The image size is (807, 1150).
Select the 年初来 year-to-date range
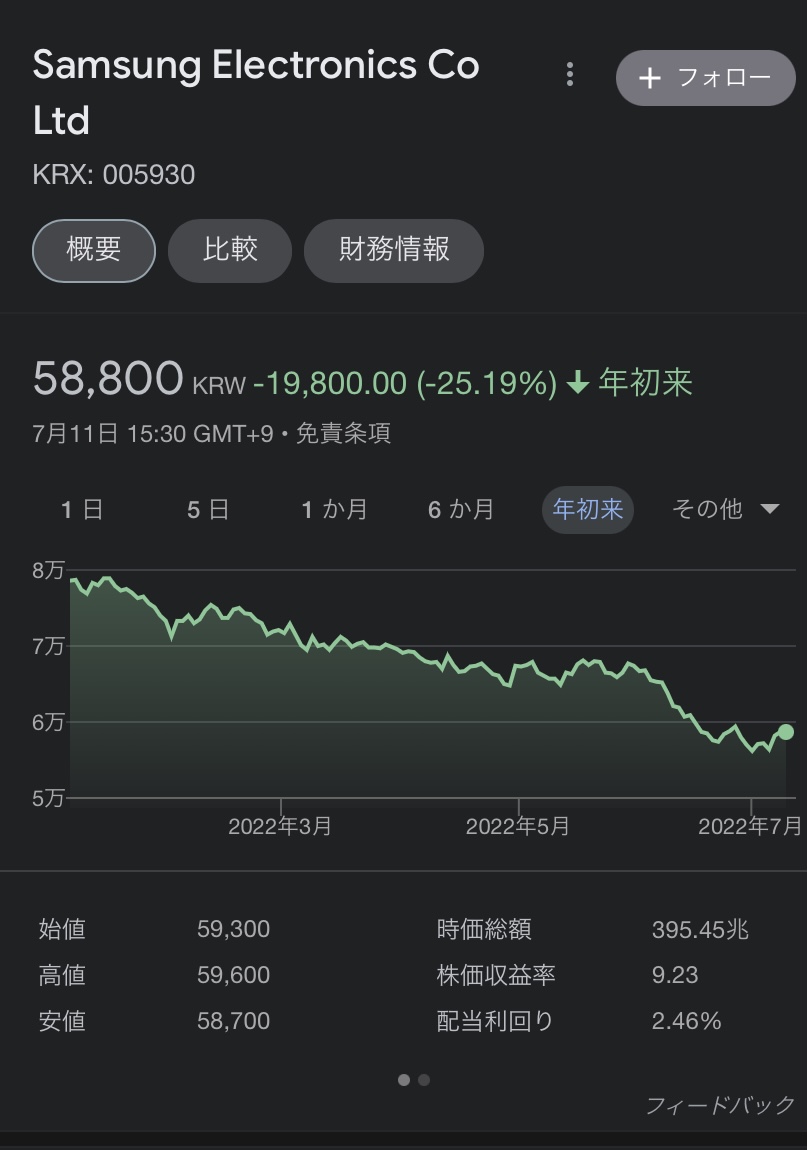(588, 510)
